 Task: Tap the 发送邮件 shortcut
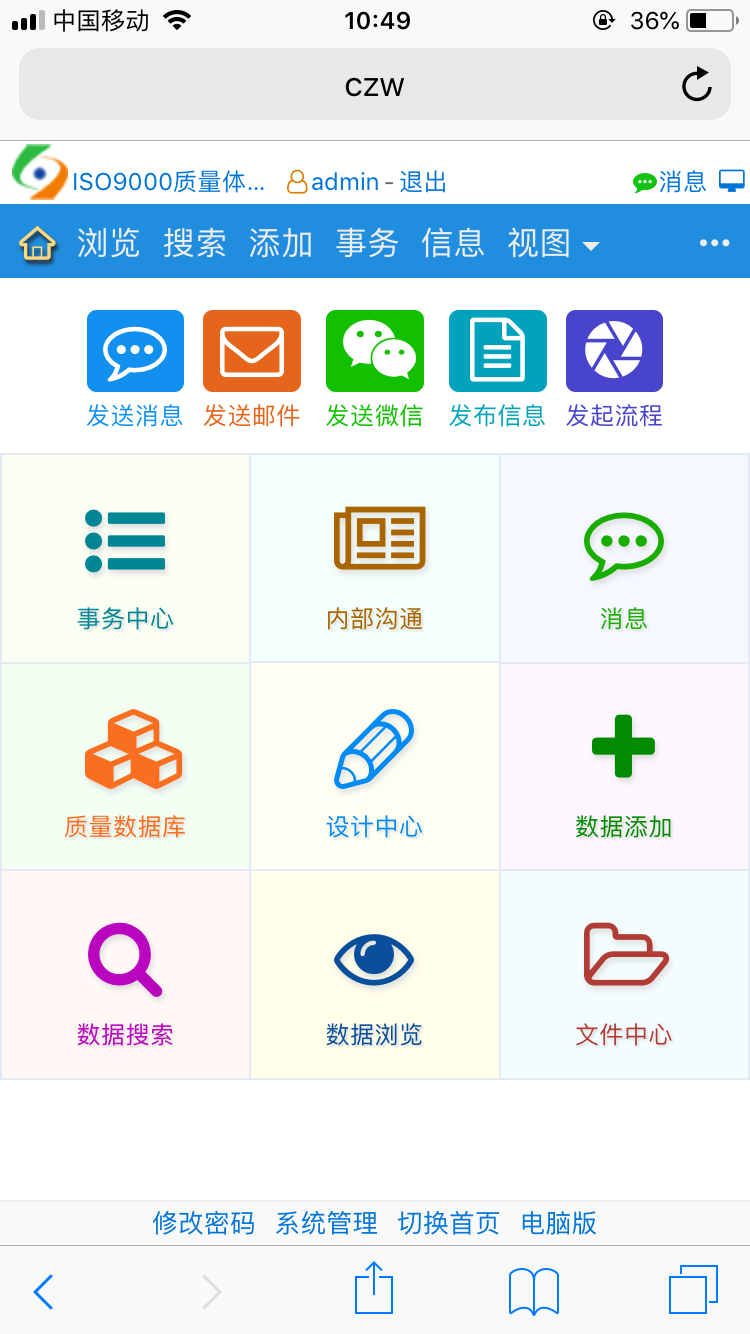click(252, 369)
